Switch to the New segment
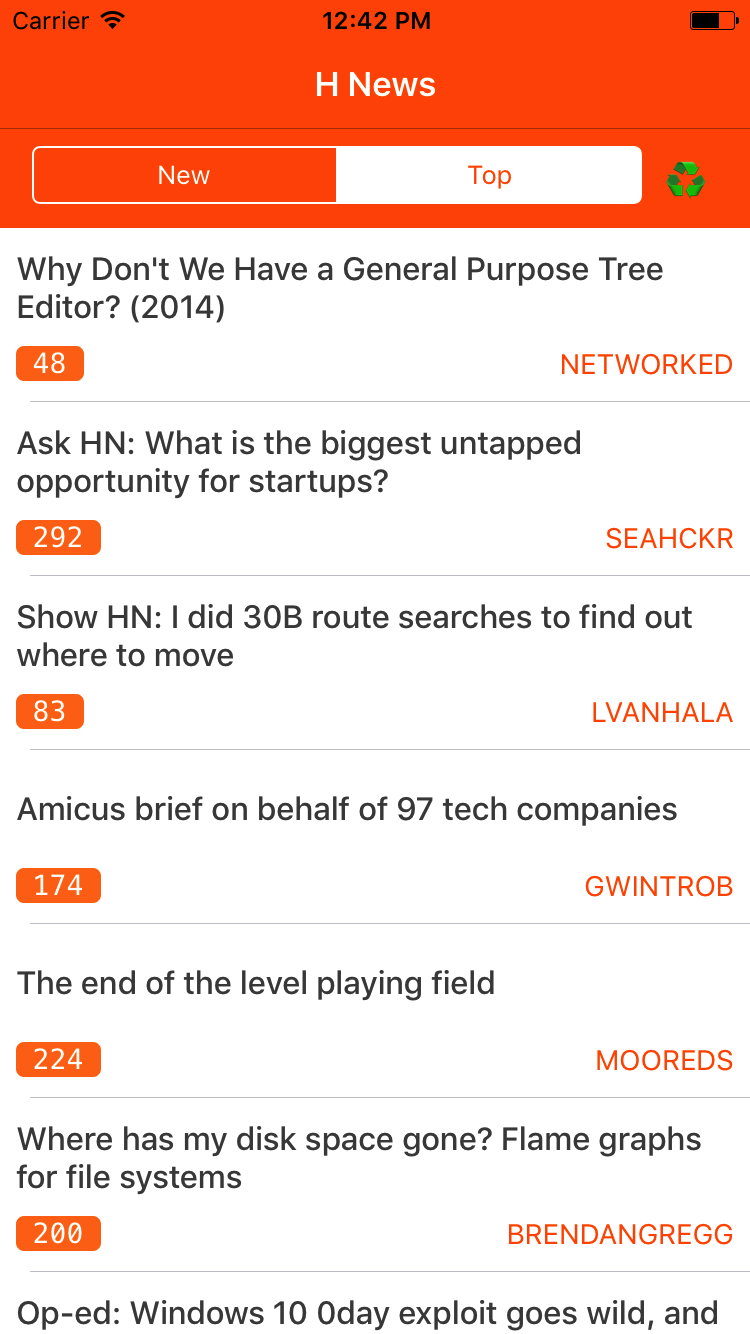The width and height of the screenshot is (750, 1334). pos(185,176)
